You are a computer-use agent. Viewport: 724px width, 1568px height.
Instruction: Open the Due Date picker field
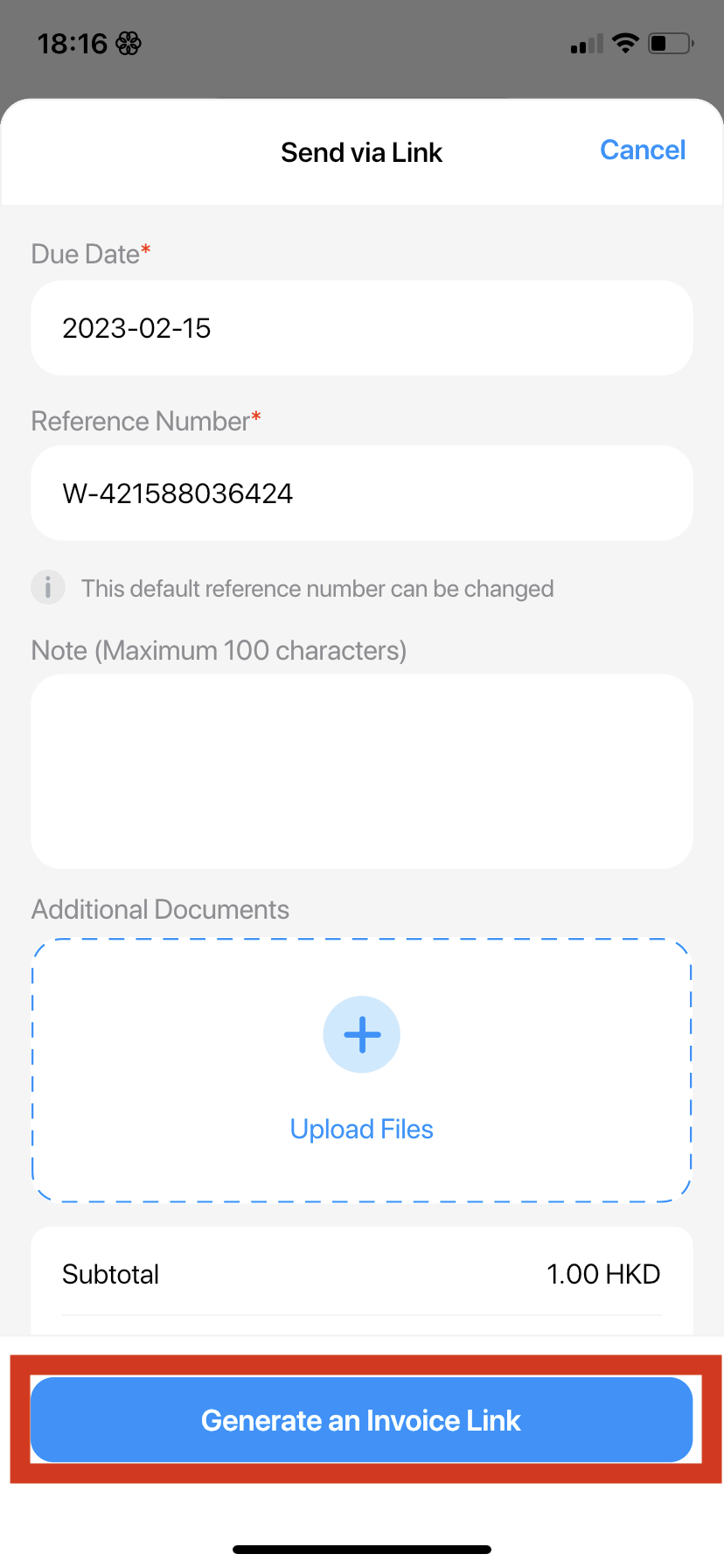click(x=361, y=327)
